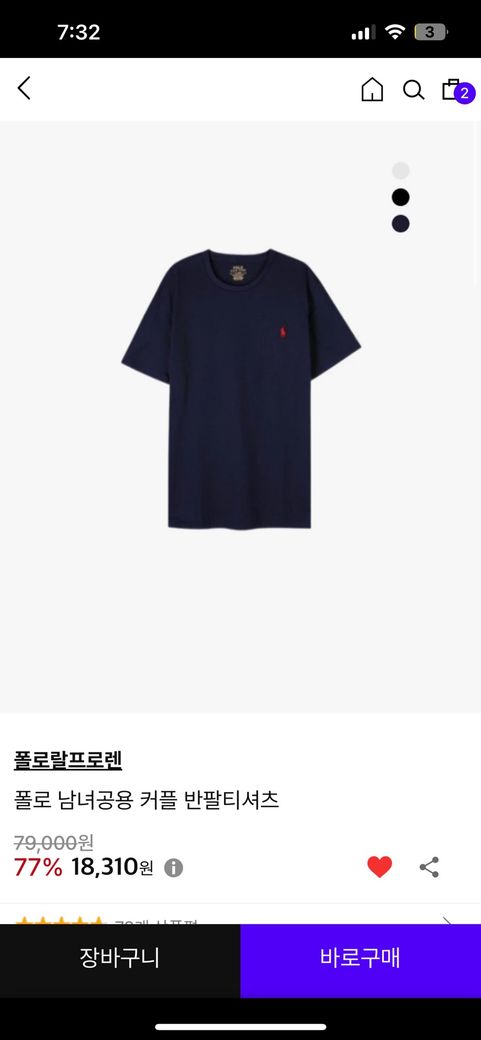
Task: Open the 폴로랄프로렌 brand link
Action: coord(68,760)
